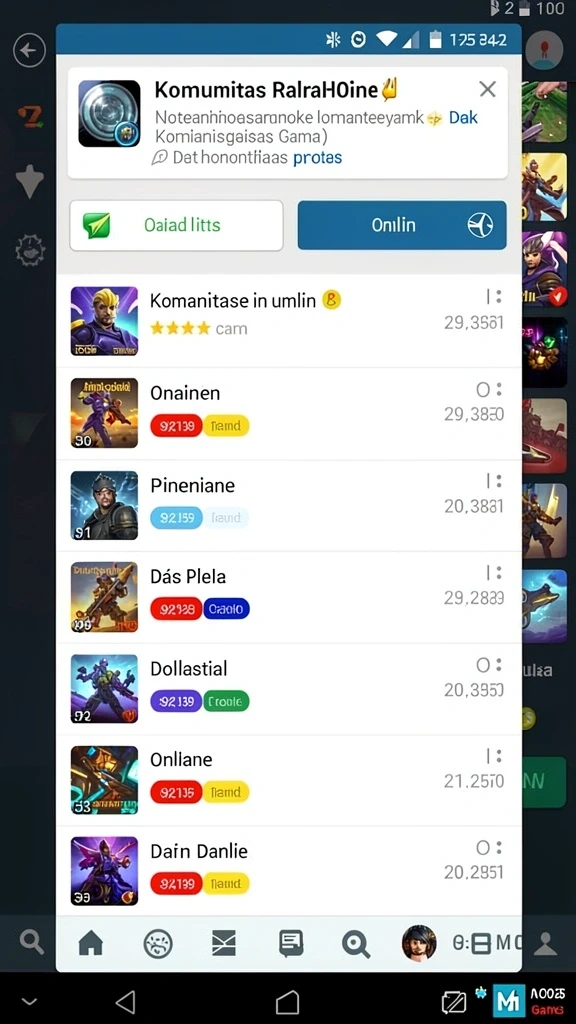Open the Onainen list entry
Viewport: 576px width, 1024px height.
(x=288, y=413)
